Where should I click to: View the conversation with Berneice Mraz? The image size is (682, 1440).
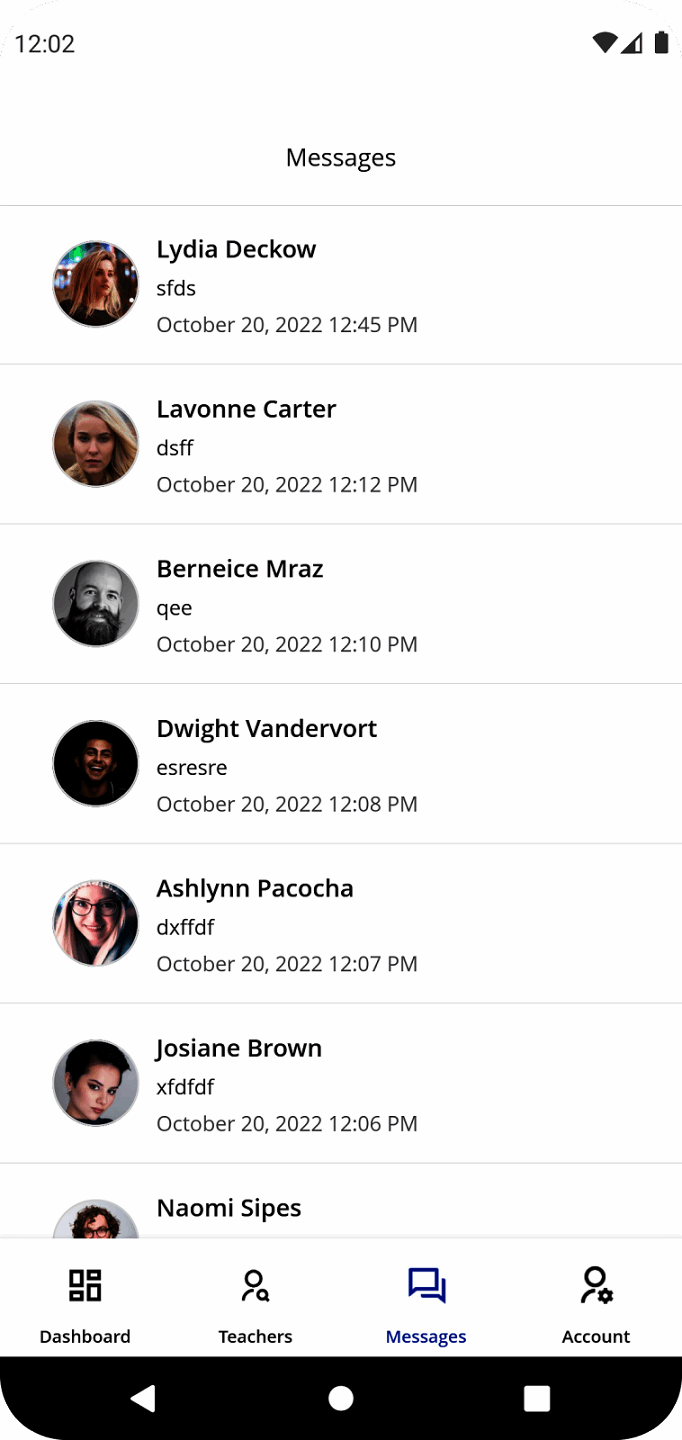pos(340,605)
